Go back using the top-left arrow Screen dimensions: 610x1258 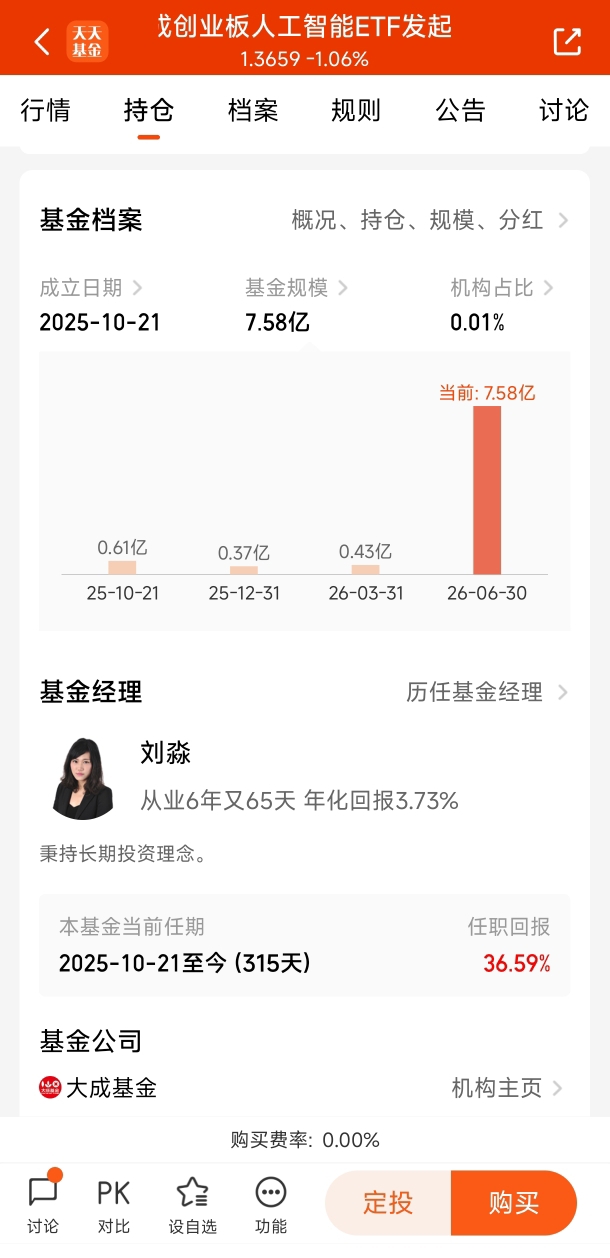click(41, 41)
